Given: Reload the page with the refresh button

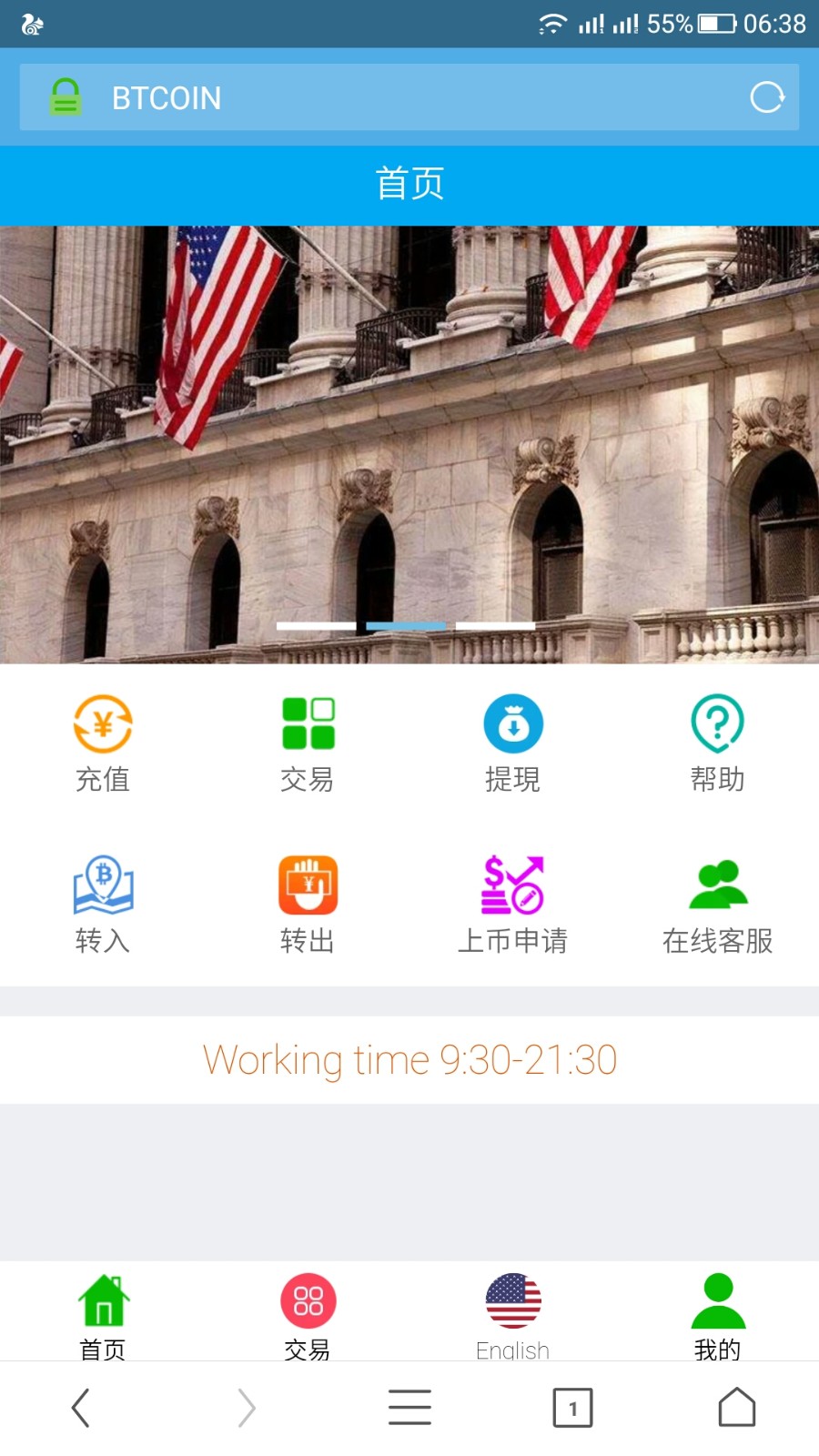Looking at the screenshot, I should point(767,97).
